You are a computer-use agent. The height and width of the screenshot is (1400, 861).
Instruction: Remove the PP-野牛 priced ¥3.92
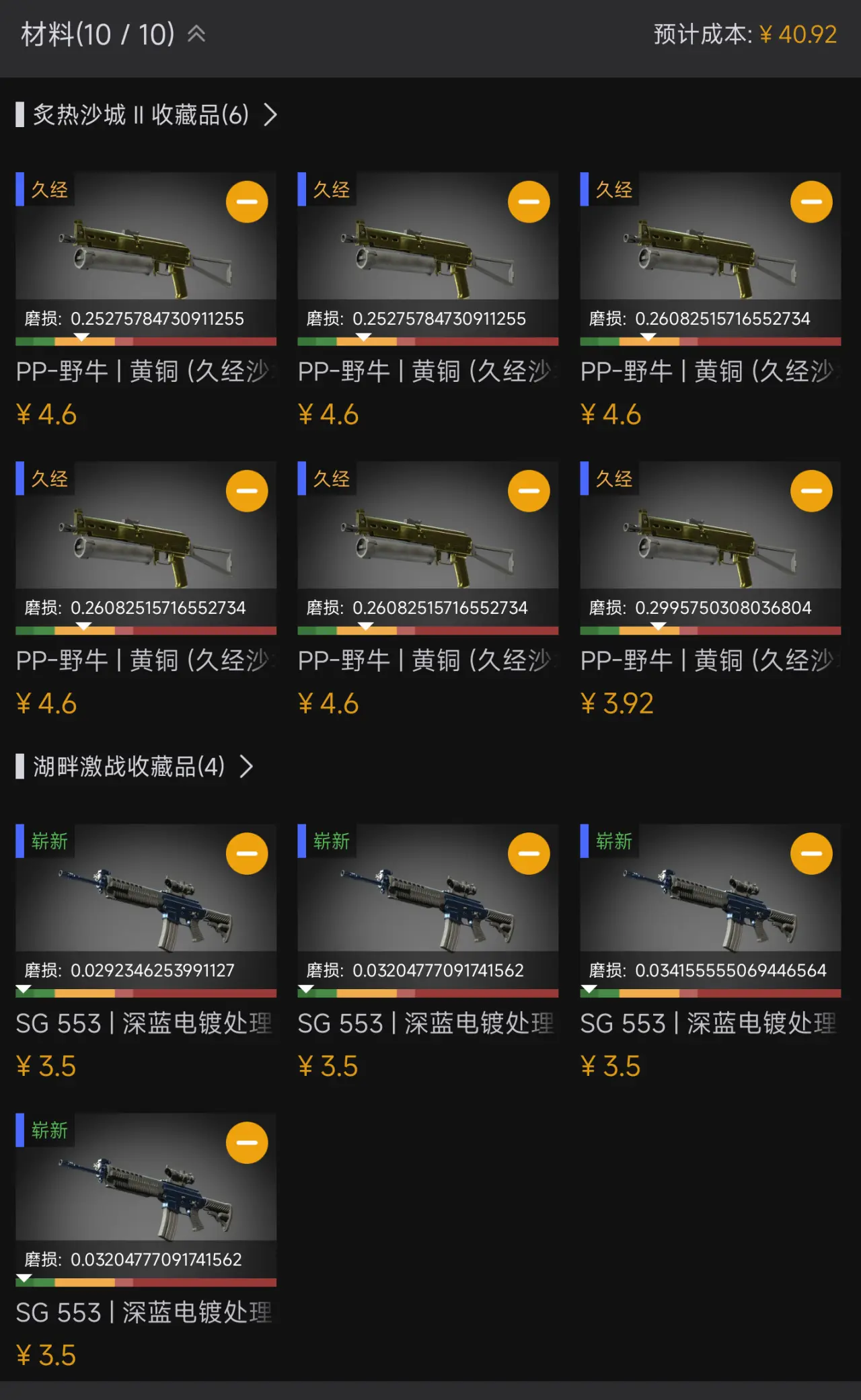pos(811,491)
